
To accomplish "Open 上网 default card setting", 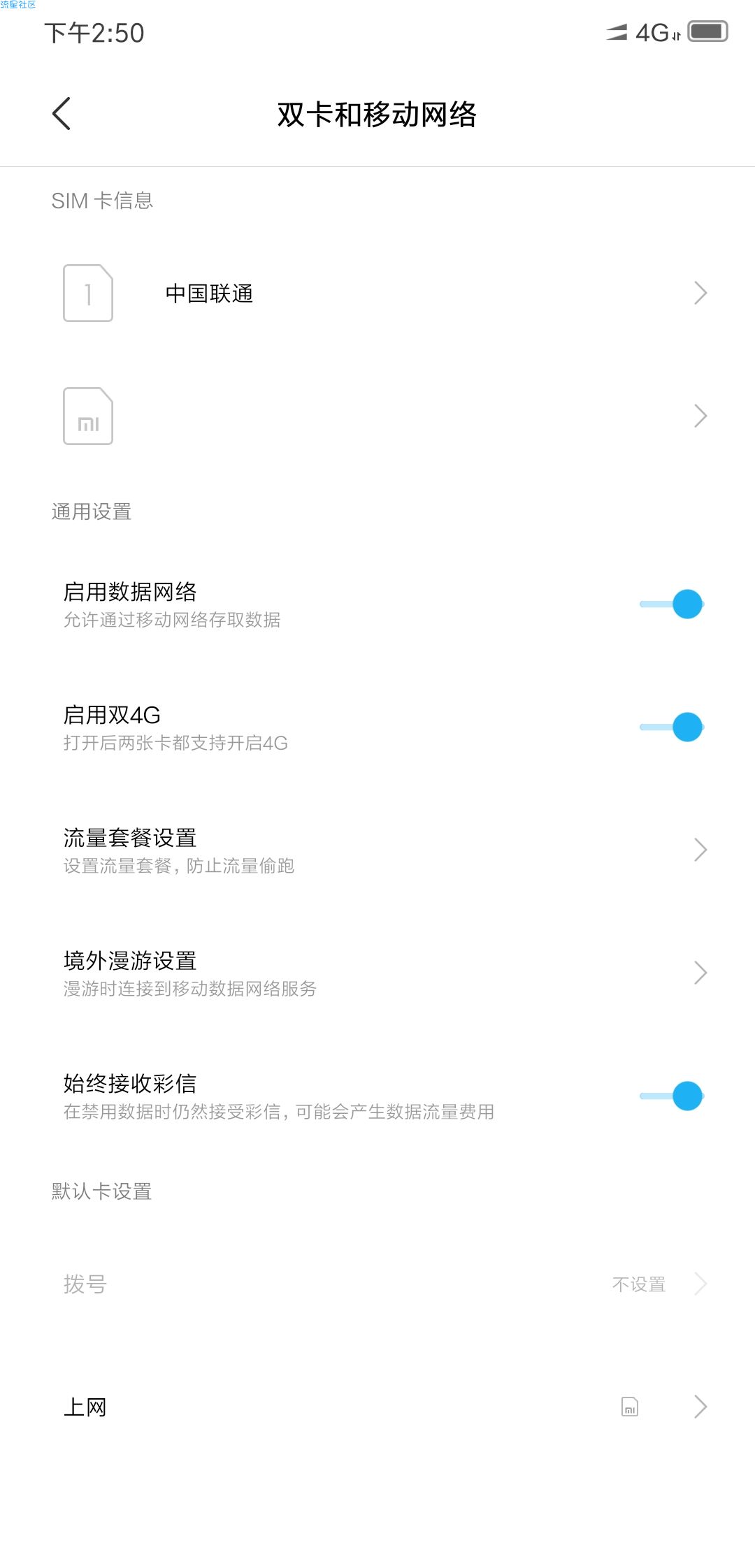I will [x=377, y=1407].
